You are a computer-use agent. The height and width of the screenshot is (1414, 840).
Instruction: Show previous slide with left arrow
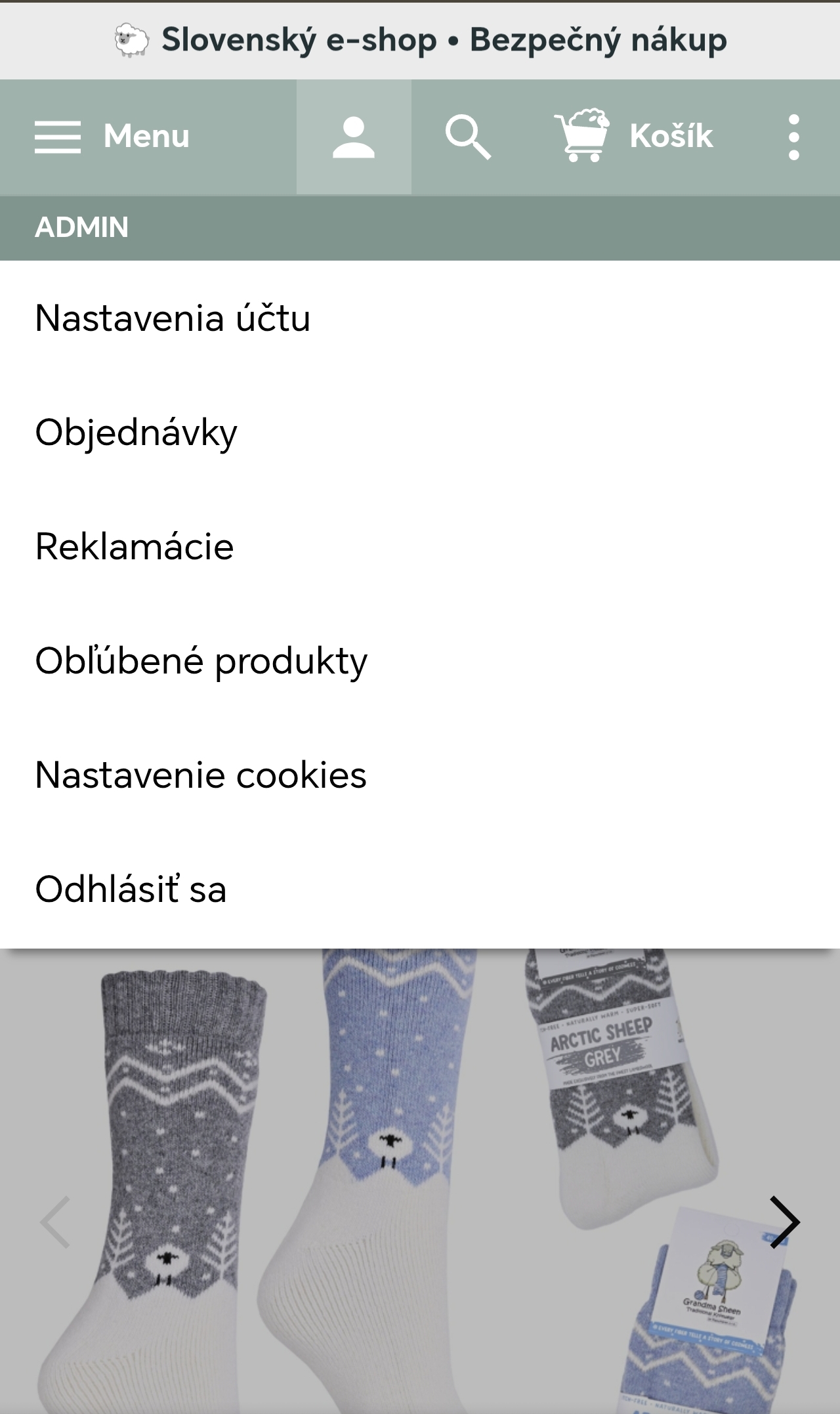pyautogui.click(x=55, y=1222)
